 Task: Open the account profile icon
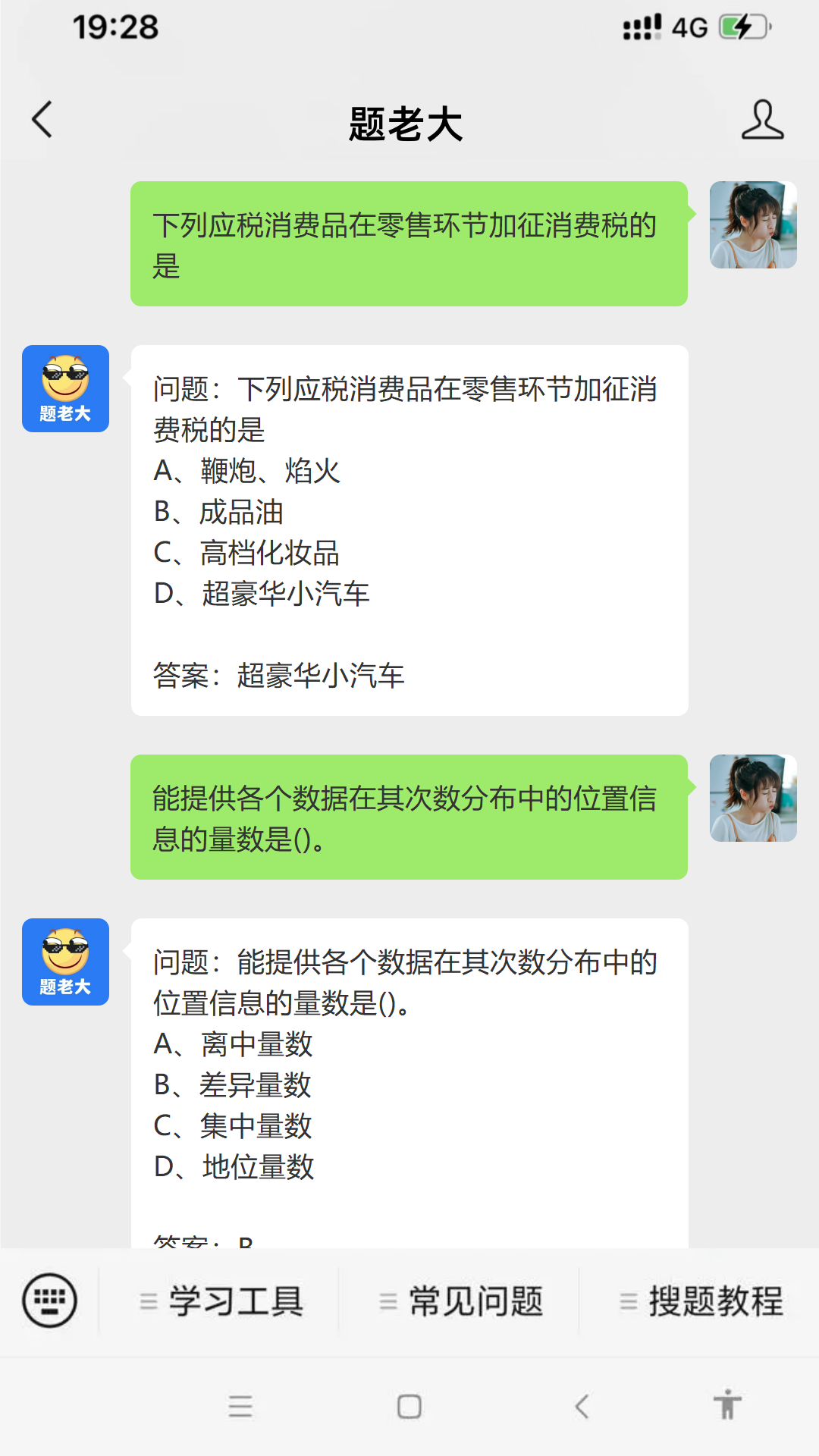coord(762,120)
